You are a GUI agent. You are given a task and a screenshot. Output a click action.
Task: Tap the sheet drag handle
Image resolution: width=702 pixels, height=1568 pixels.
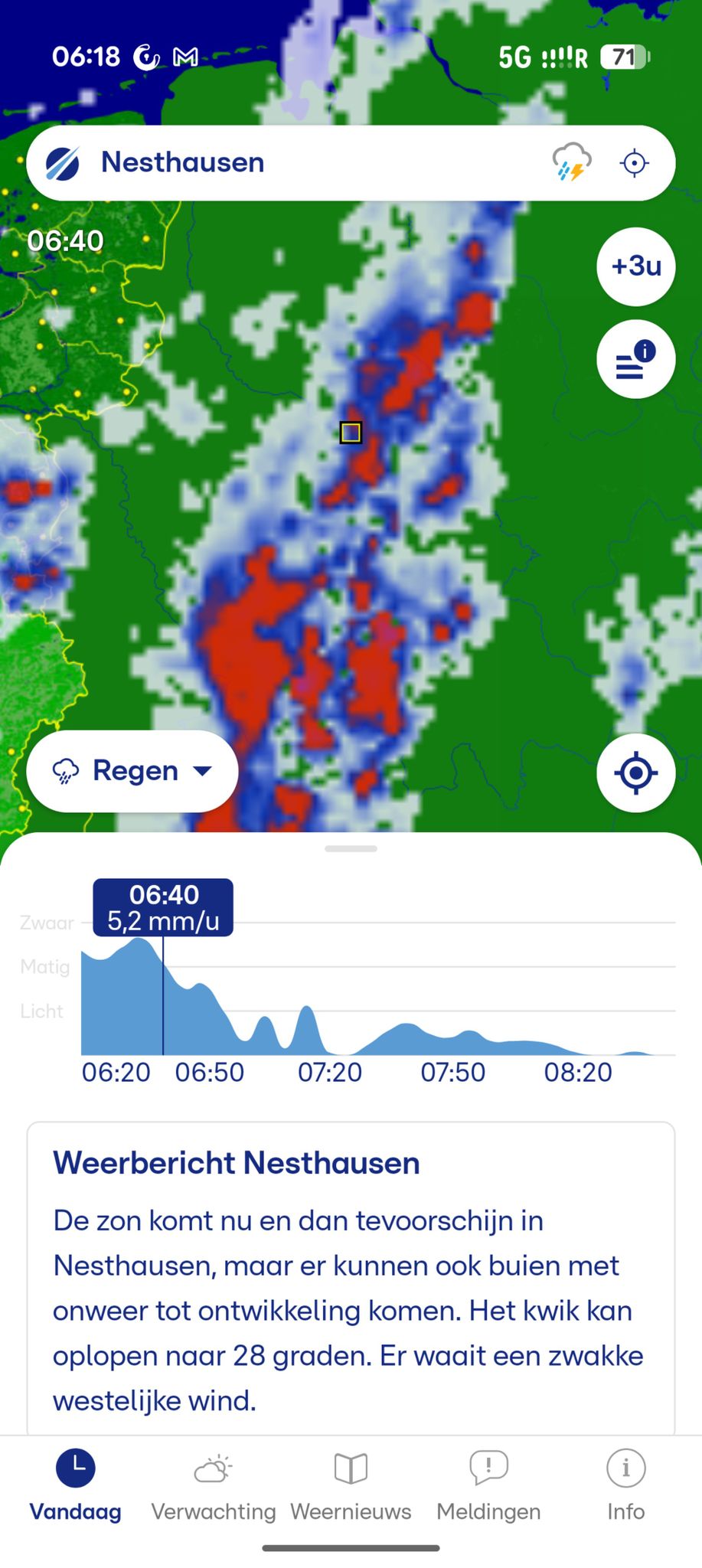351,848
